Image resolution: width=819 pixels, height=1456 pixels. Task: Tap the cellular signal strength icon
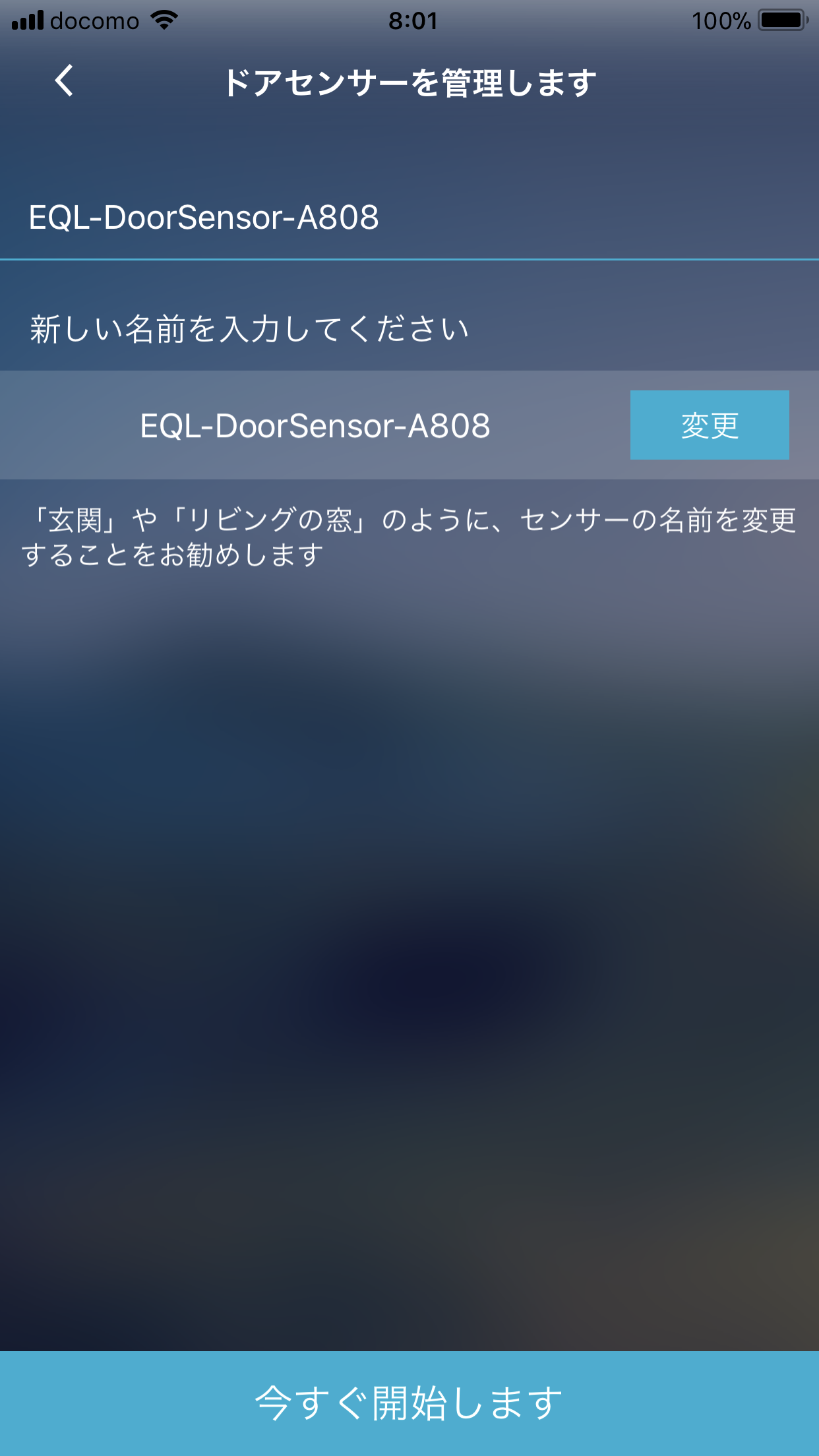coord(26,20)
